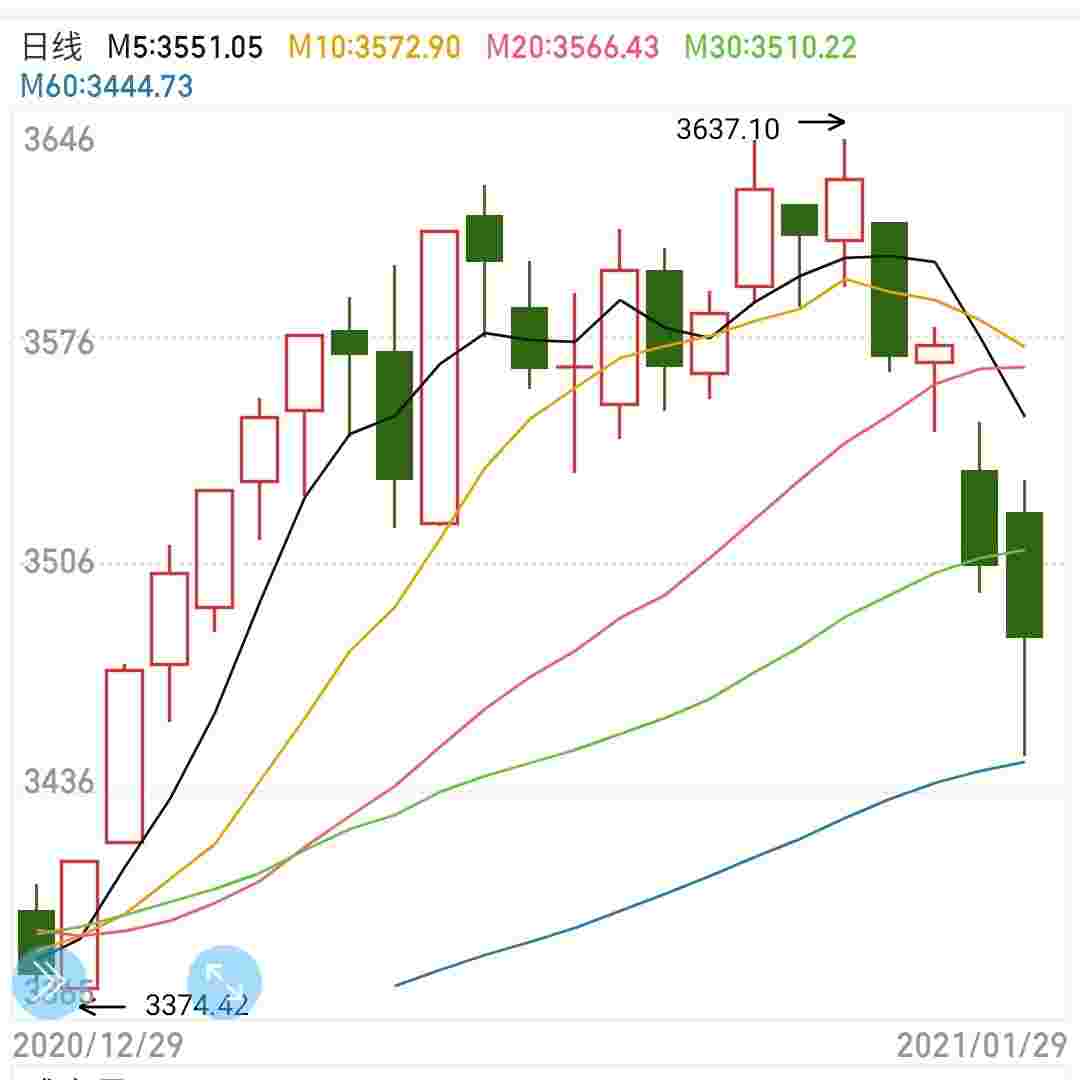Open the 日线 moving average indicator settings
This screenshot has height=1080, width=1080.
[52, 47]
